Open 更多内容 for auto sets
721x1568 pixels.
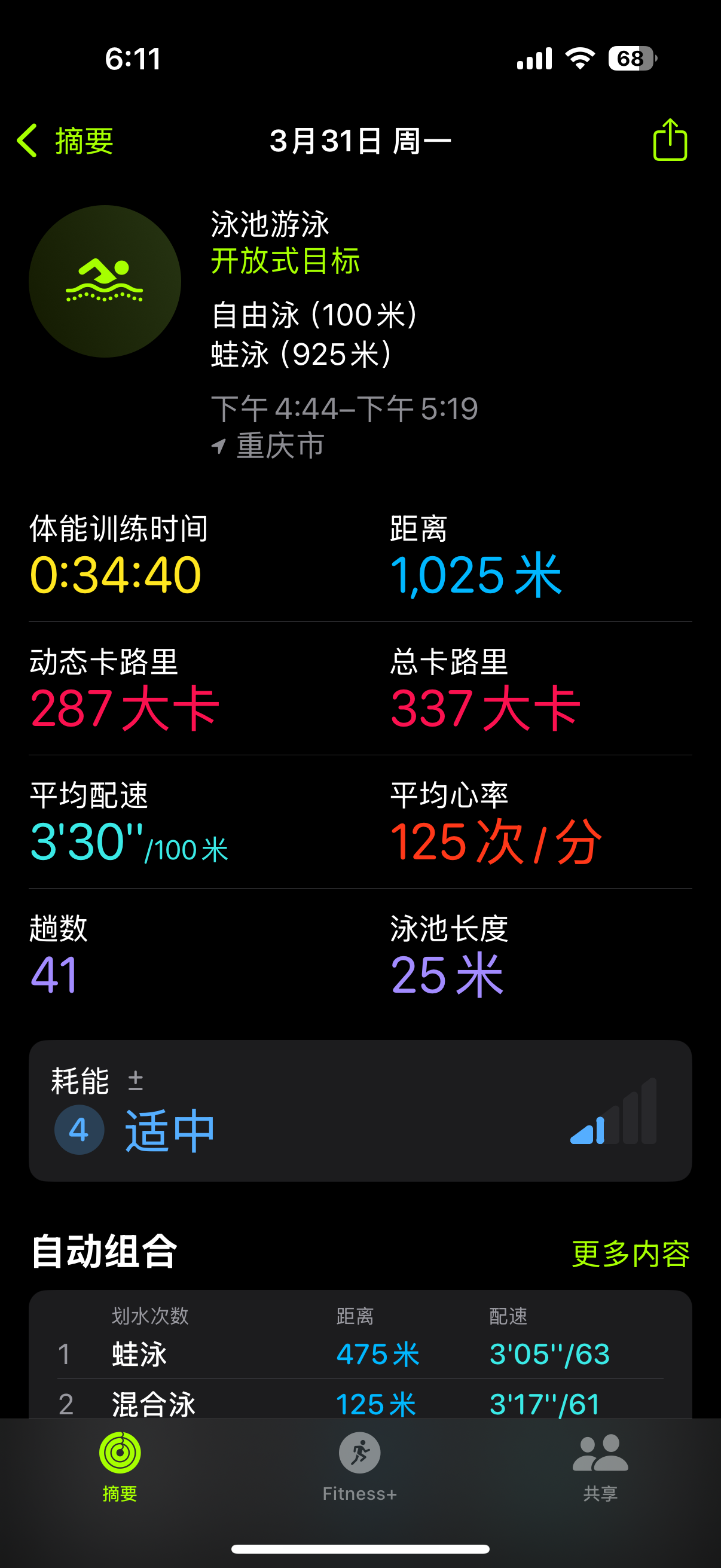630,1253
